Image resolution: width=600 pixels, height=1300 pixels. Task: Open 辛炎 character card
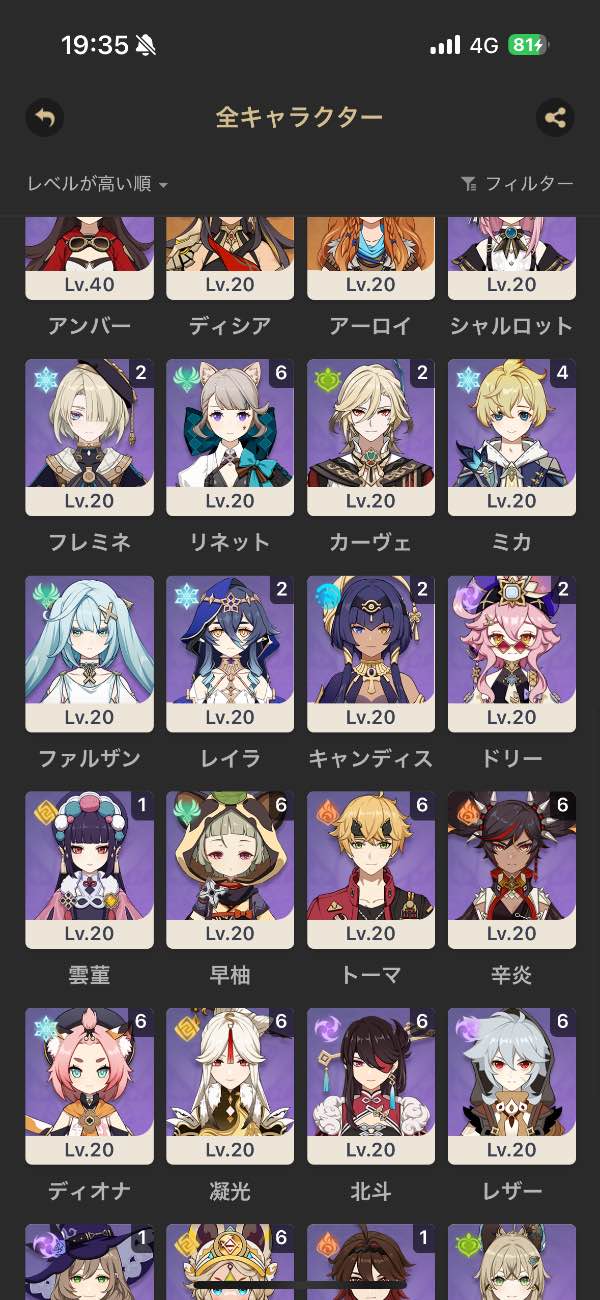click(512, 869)
